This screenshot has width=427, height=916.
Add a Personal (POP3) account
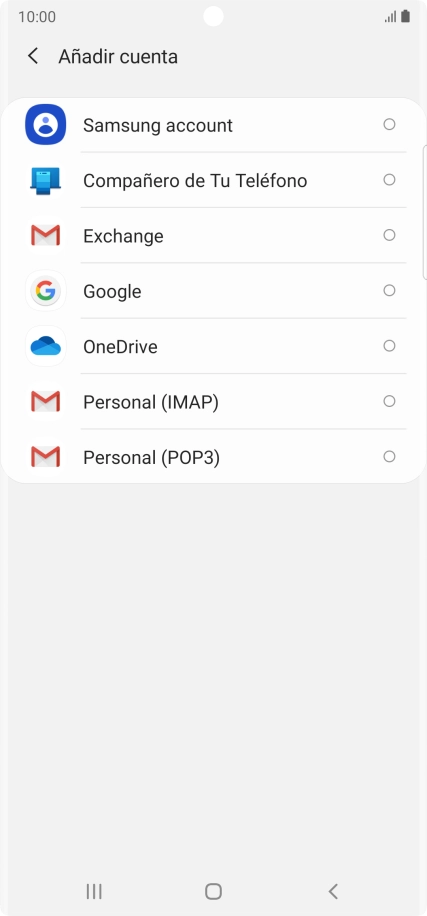[213, 457]
